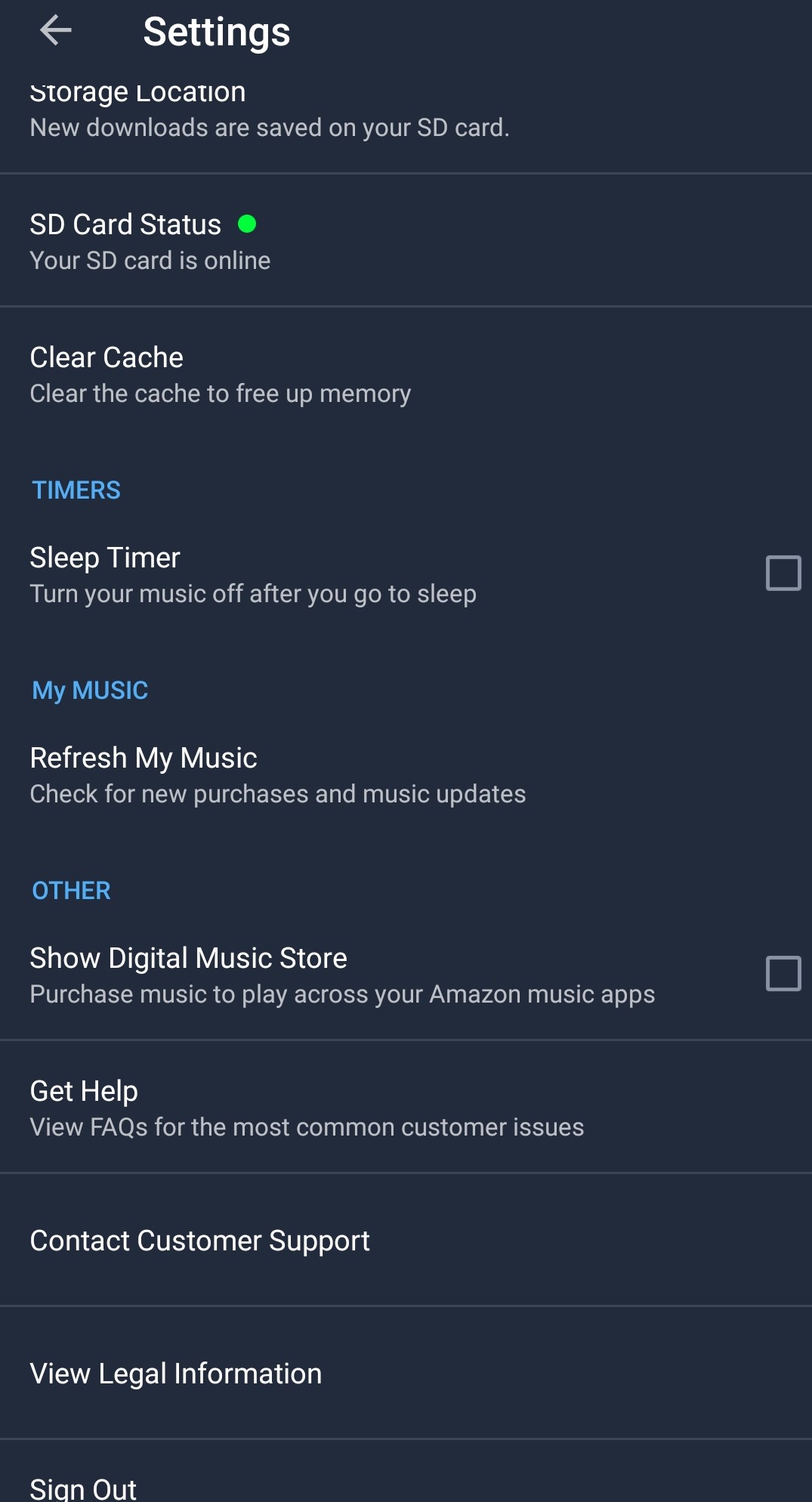Select Sign Out
The image size is (812, 1502).
[83, 1487]
